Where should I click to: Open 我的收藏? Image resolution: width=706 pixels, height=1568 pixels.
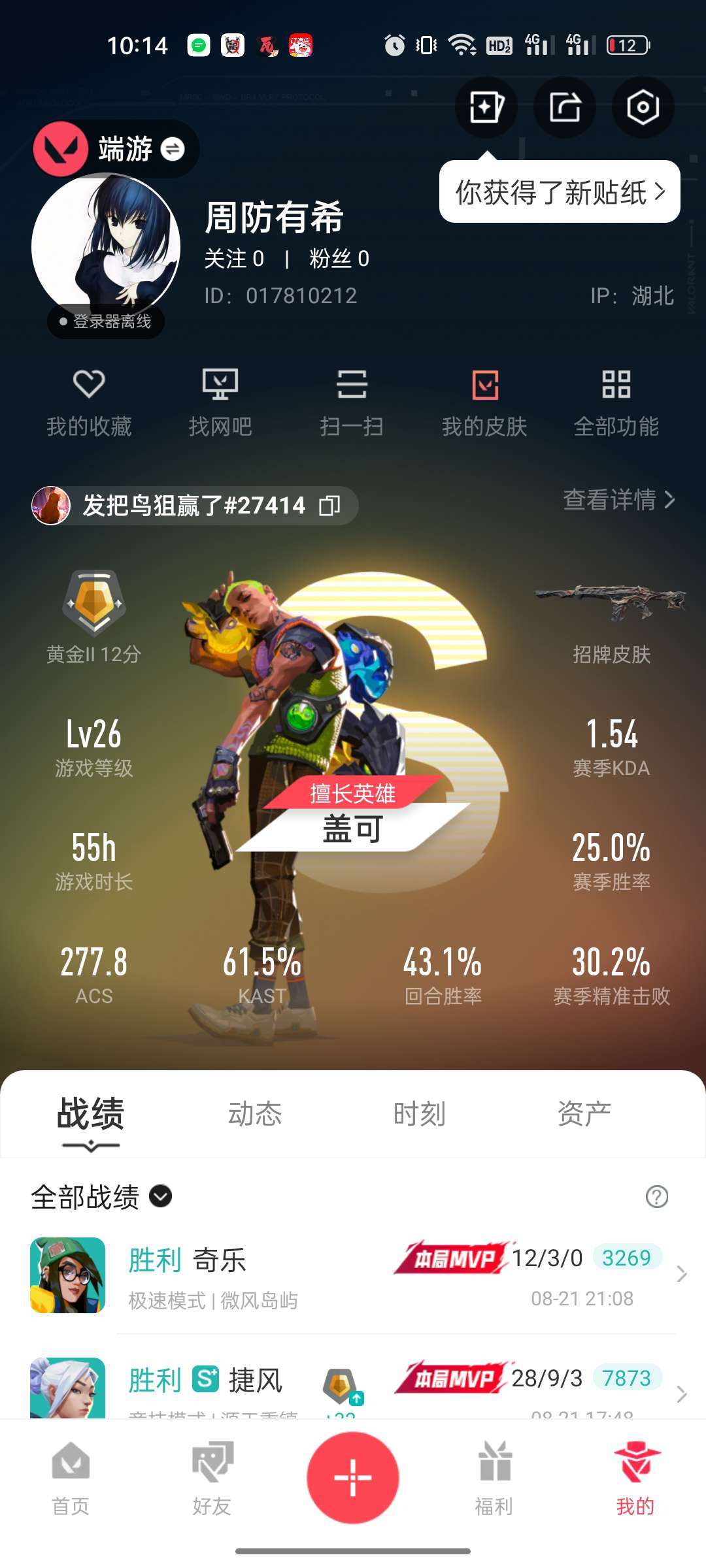[x=89, y=402]
